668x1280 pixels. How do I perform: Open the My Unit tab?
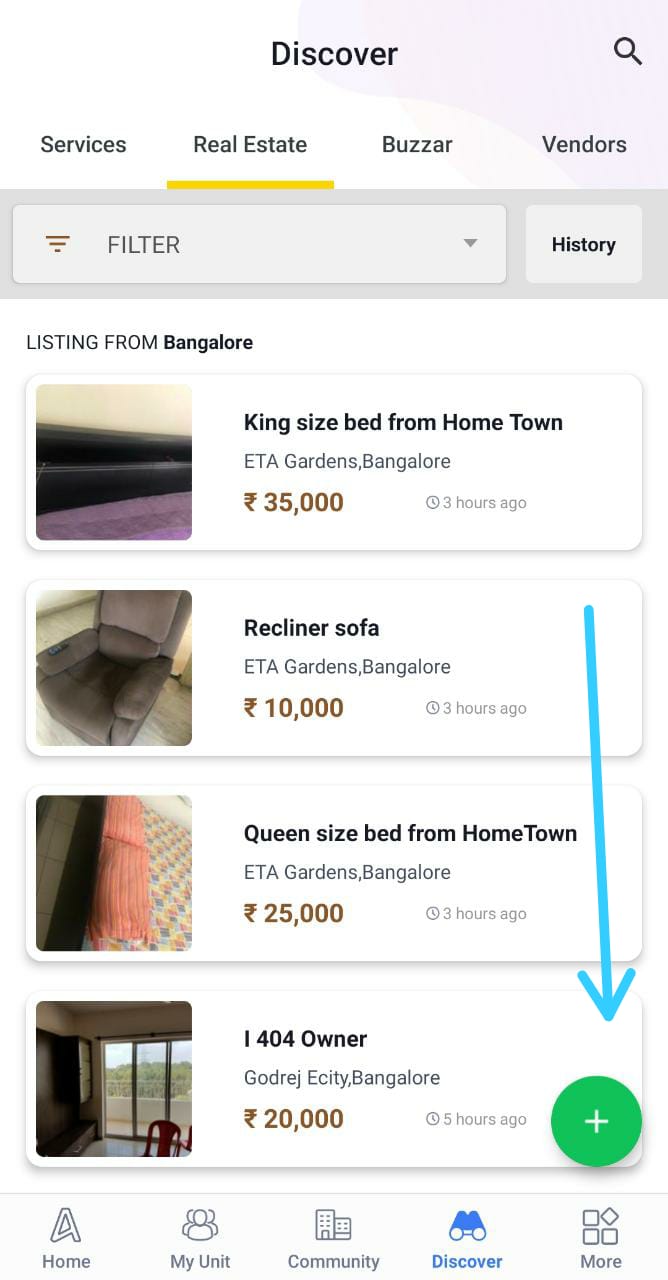tap(200, 1238)
